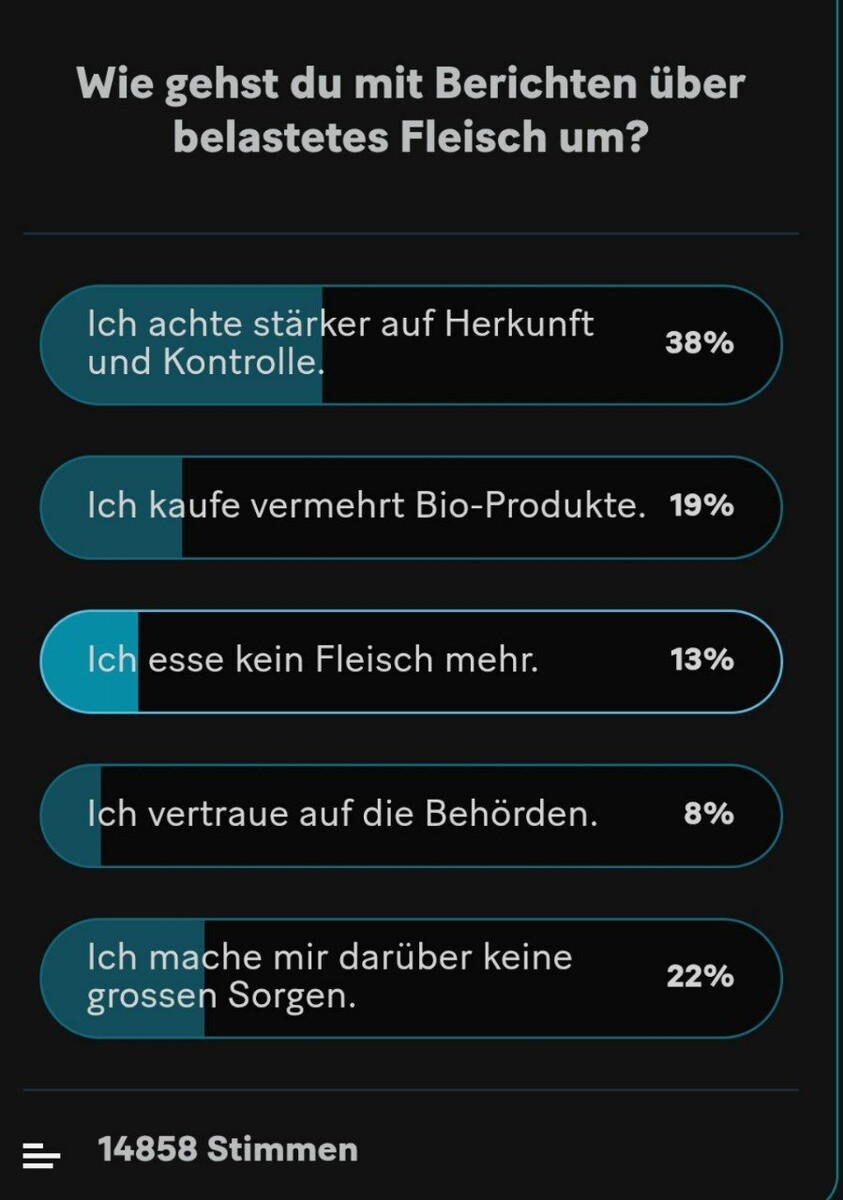Image resolution: width=843 pixels, height=1200 pixels.
Task: Pick 'Ich vertraue auf die Behörden' answer
Action: pyautogui.click(x=410, y=814)
